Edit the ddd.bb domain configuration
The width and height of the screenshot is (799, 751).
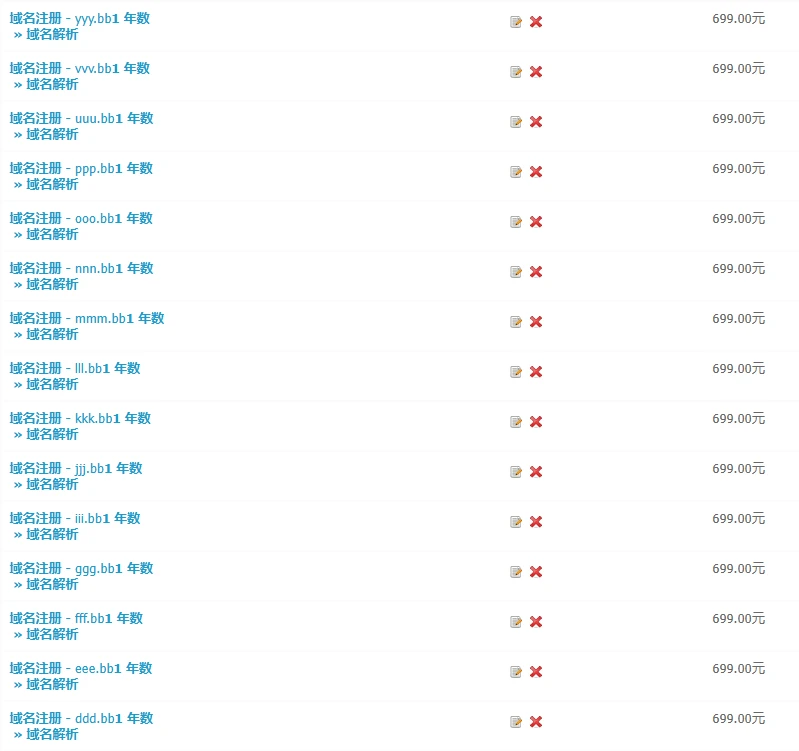click(516, 722)
